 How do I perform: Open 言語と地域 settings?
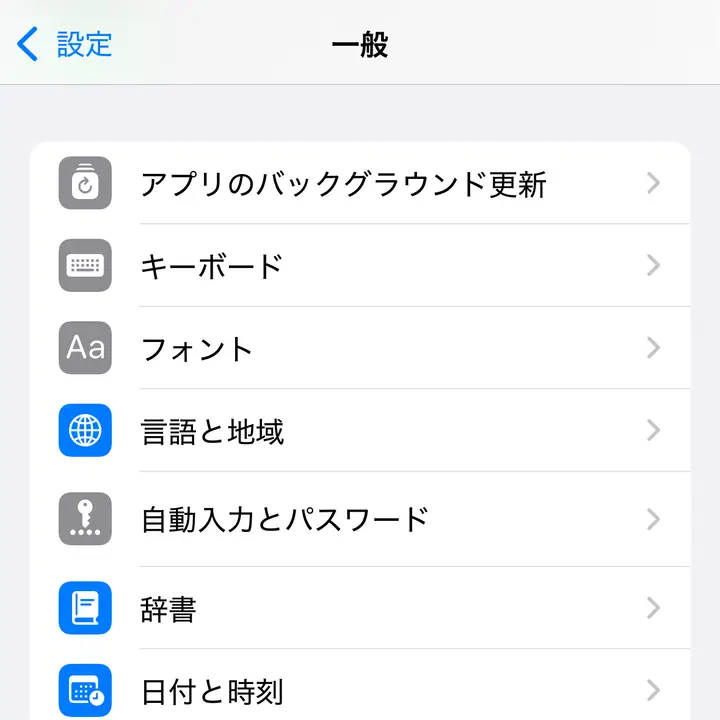pyautogui.click(x=360, y=431)
